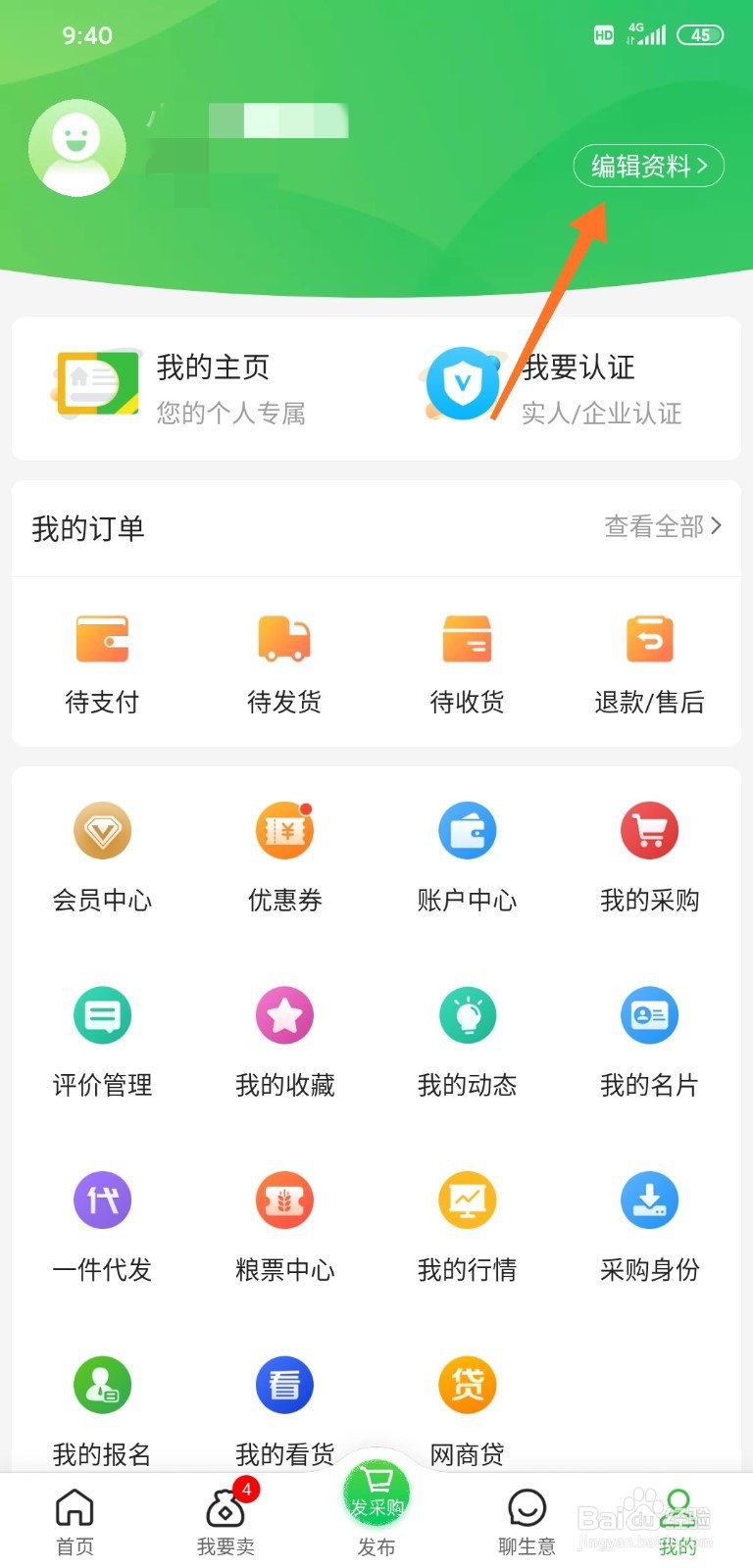
Task: View all orders via 查看全部
Action: click(663, 527)
